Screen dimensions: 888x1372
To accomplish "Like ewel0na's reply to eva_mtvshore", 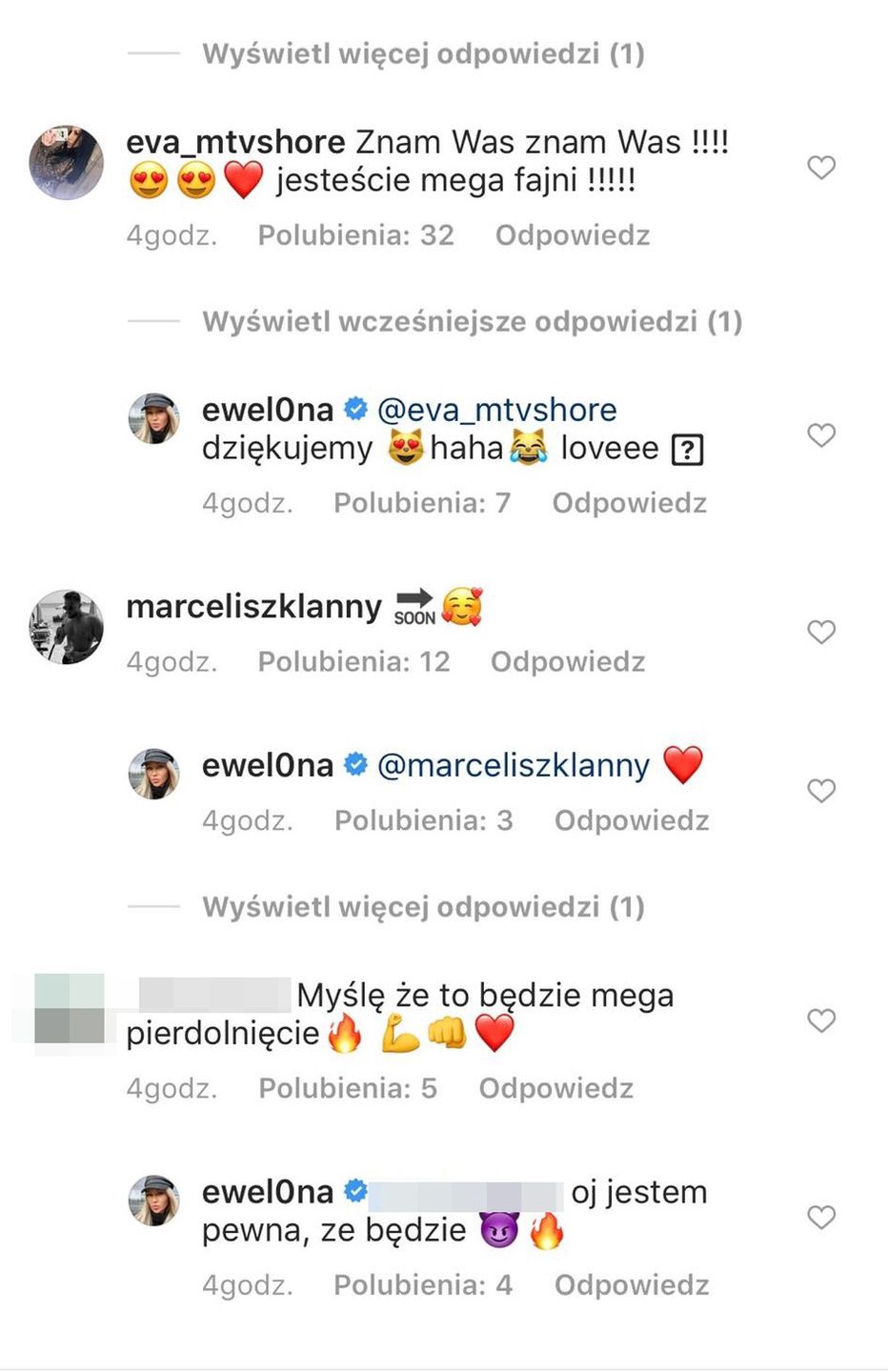I will [821, 435].
